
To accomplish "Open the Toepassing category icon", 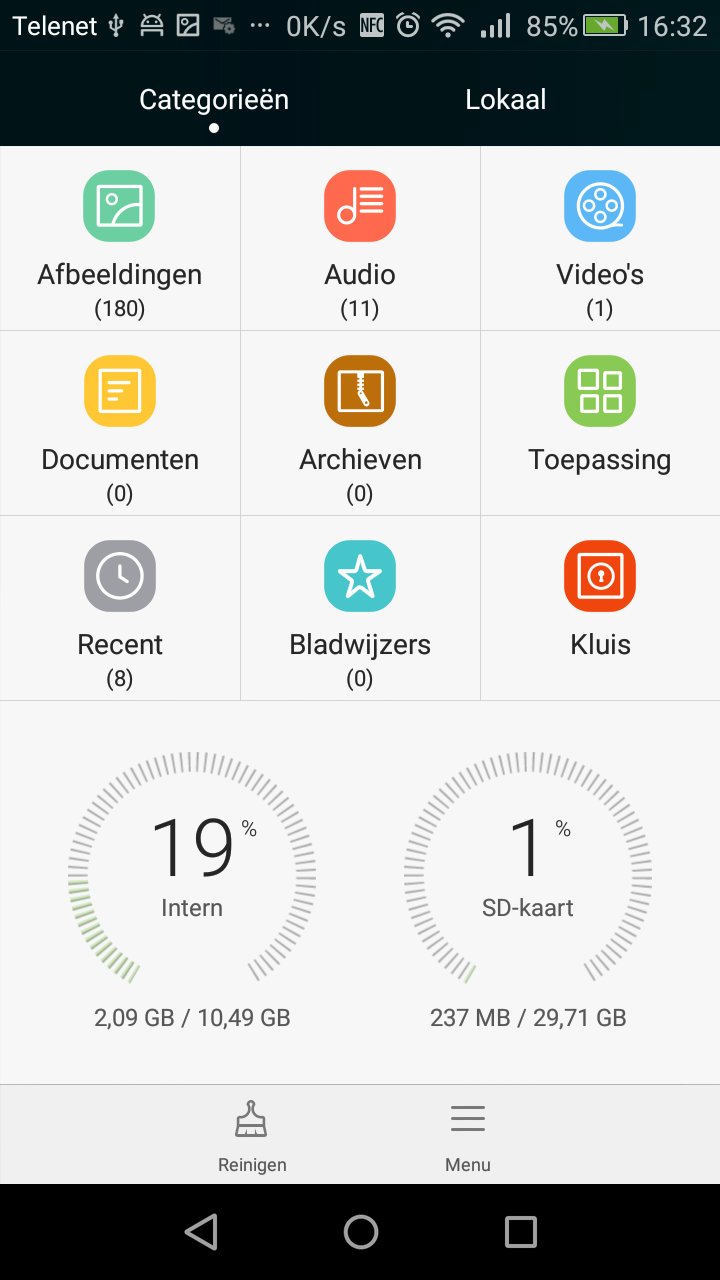I will click(x=599, y=390).
